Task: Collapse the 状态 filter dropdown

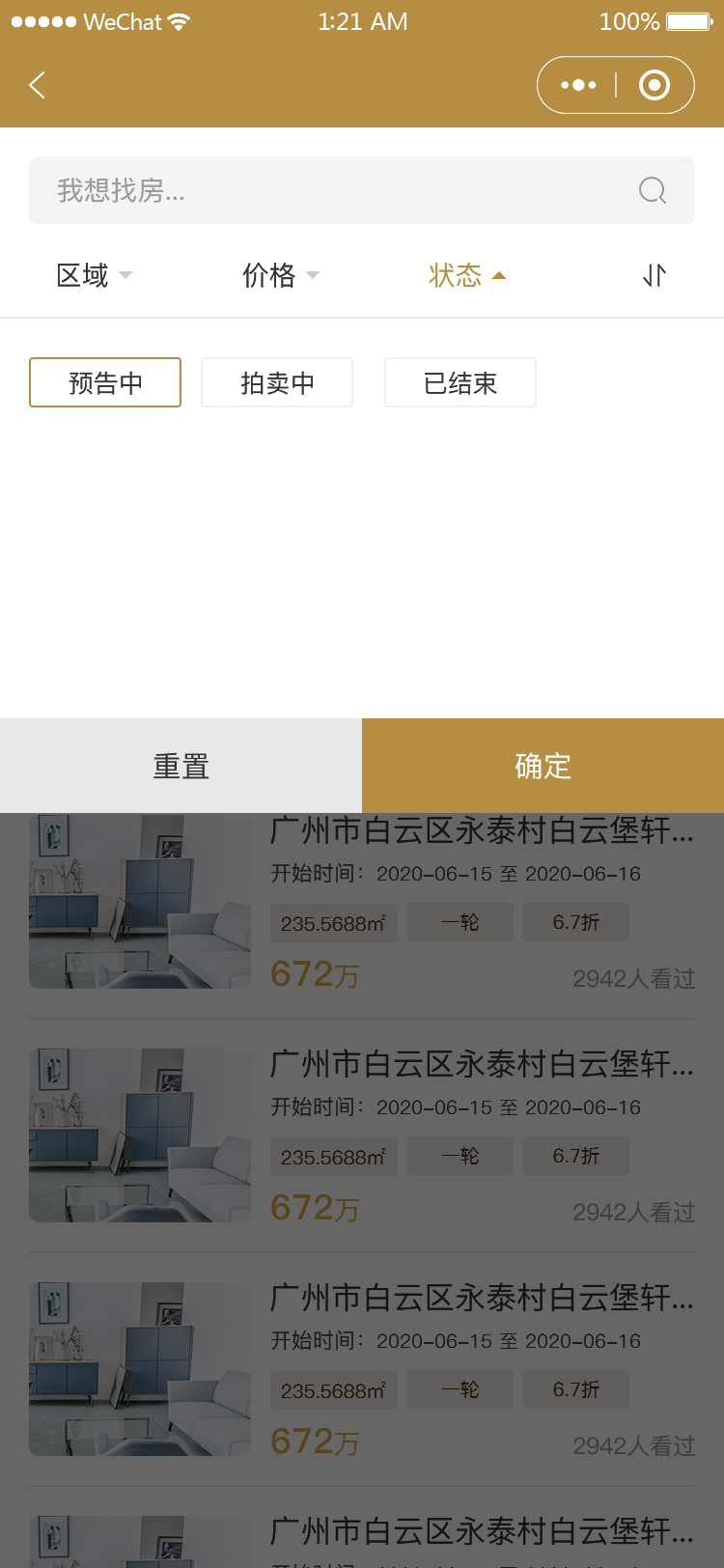Action: pos(467,275)
